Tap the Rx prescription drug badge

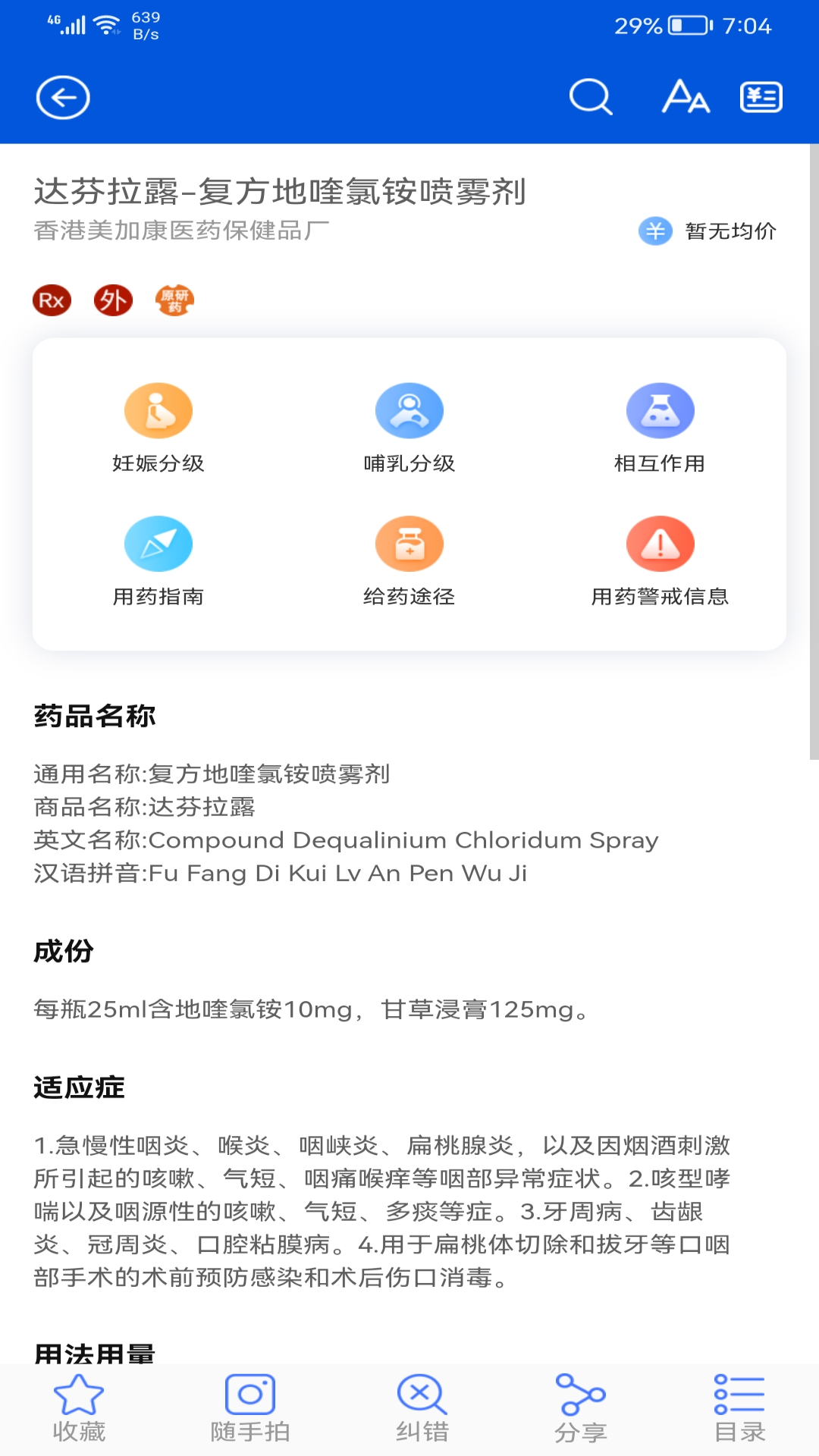50,300
